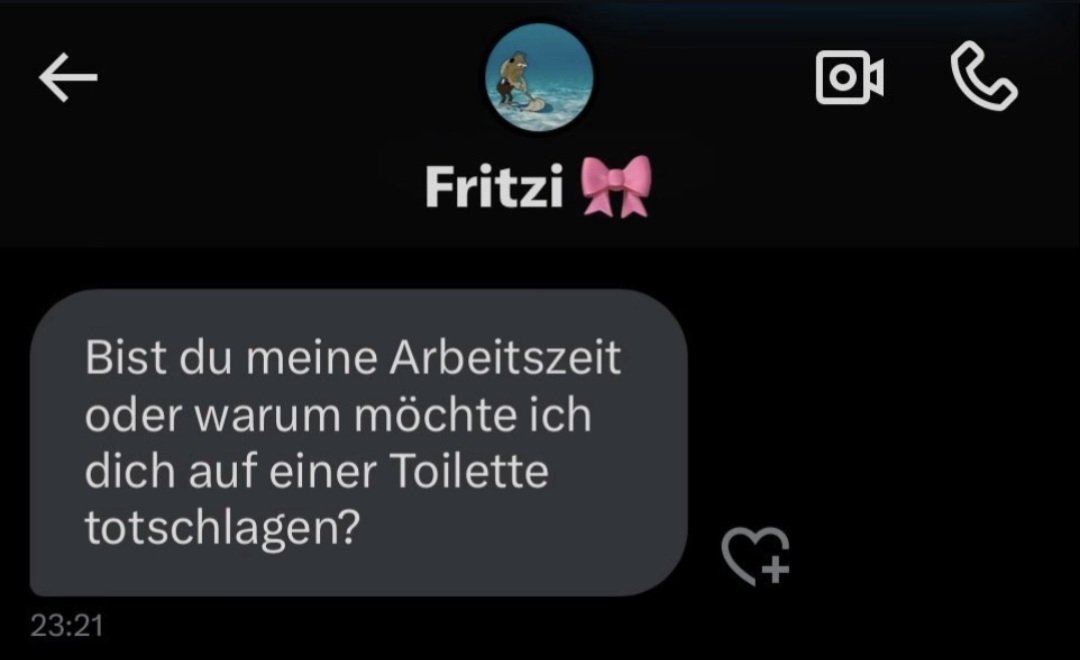Add a reaction to the Arbeitszeit message
The height and width of the screenshot is (660, 1080).
[x=756, y=555]
